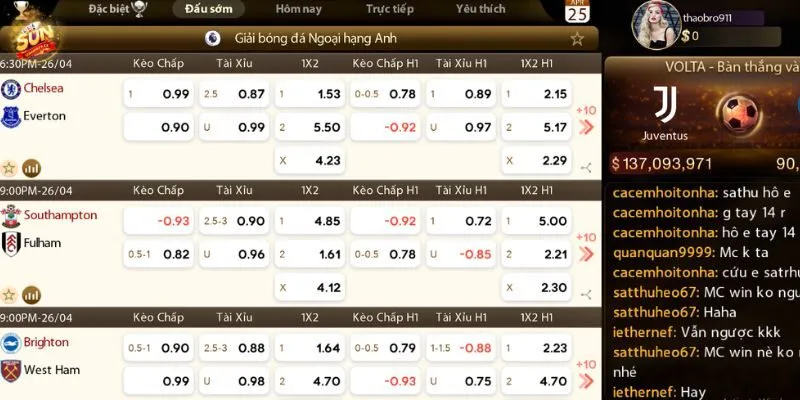Image resolution: width=800 pixels, height=400 pixels.
Task: Star the Southampton vs Fulham match
Action: pyautogui.click(x=9, y=295)
